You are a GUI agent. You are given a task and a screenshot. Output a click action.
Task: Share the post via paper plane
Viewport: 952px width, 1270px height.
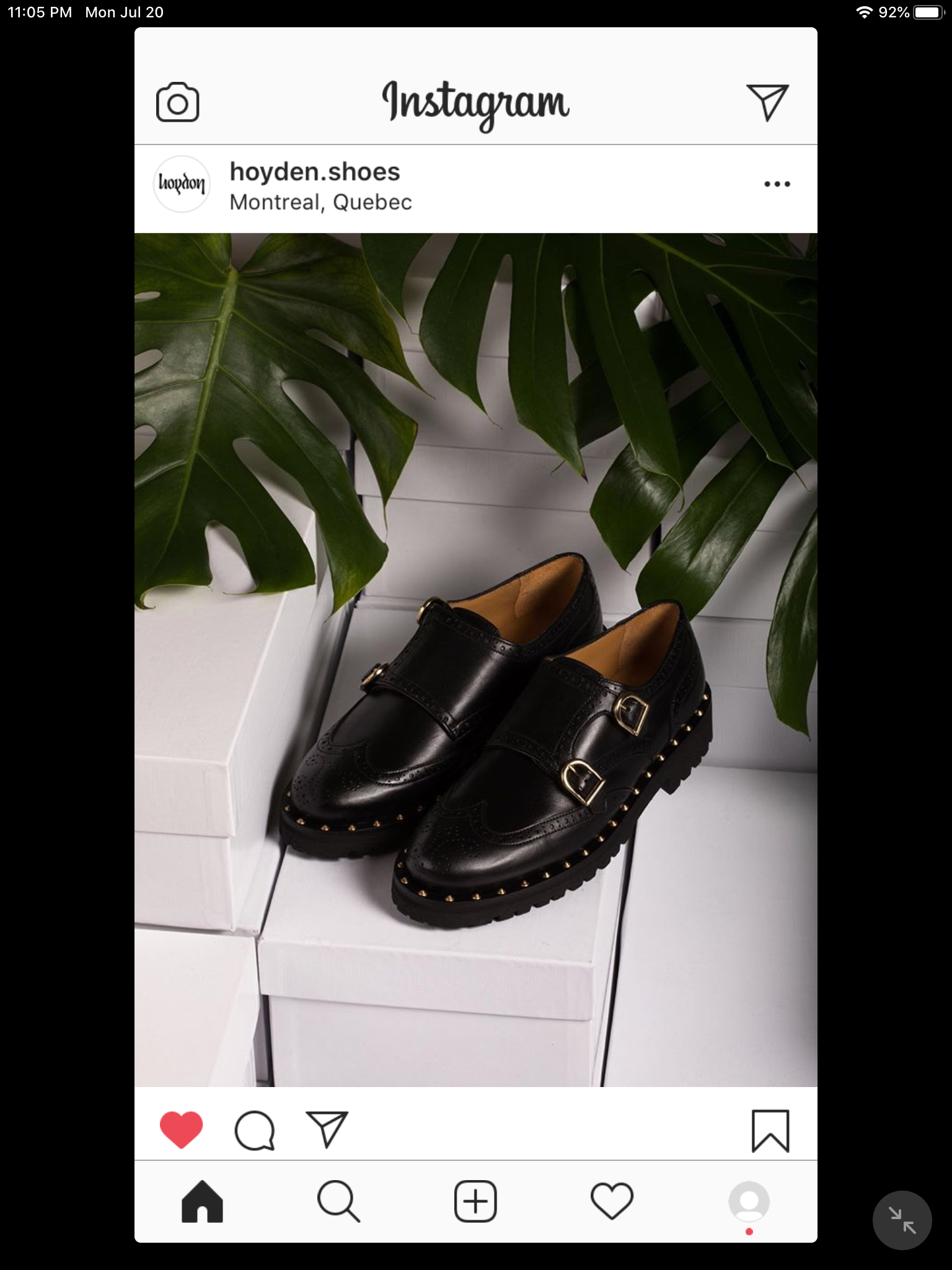[x=327, y=1129]
